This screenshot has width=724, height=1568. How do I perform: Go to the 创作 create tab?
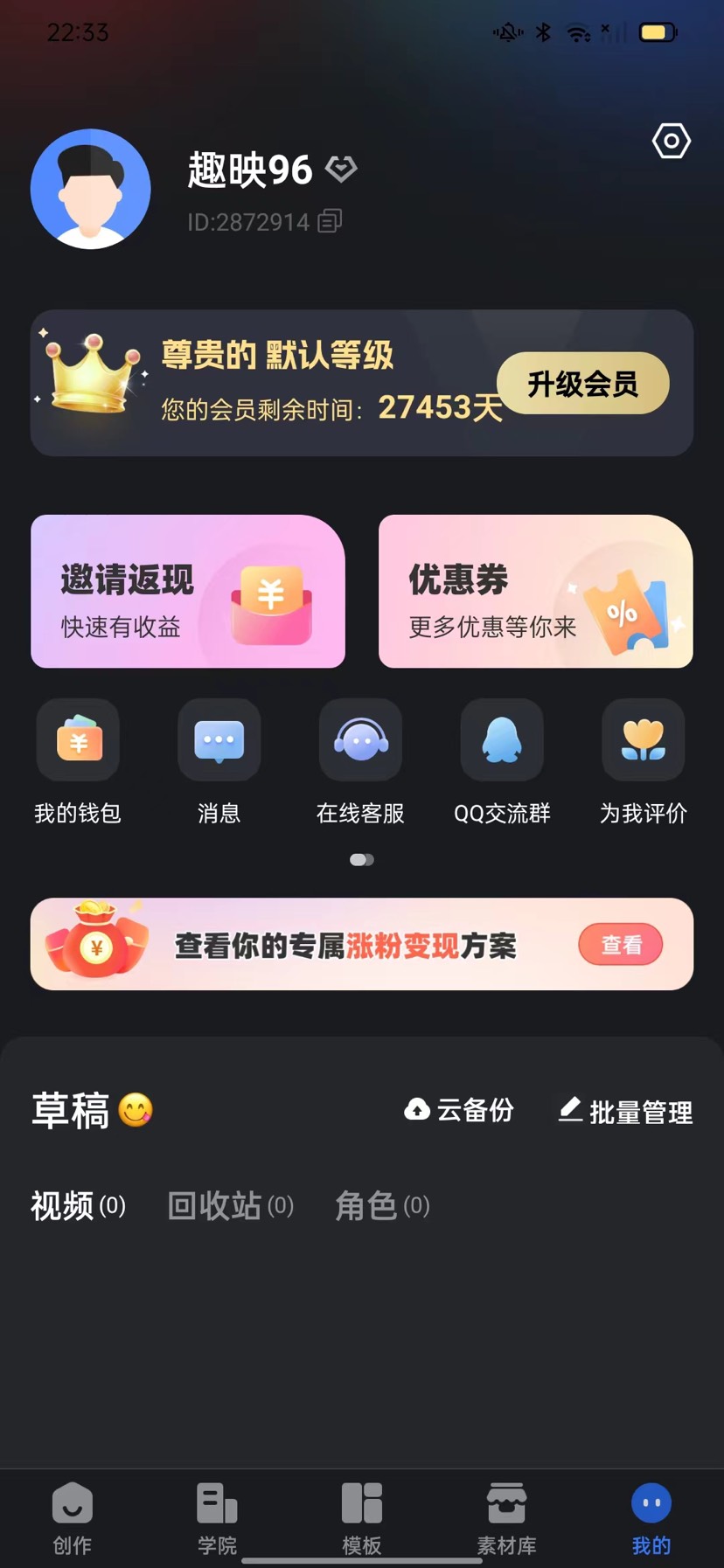point(72,1517)
